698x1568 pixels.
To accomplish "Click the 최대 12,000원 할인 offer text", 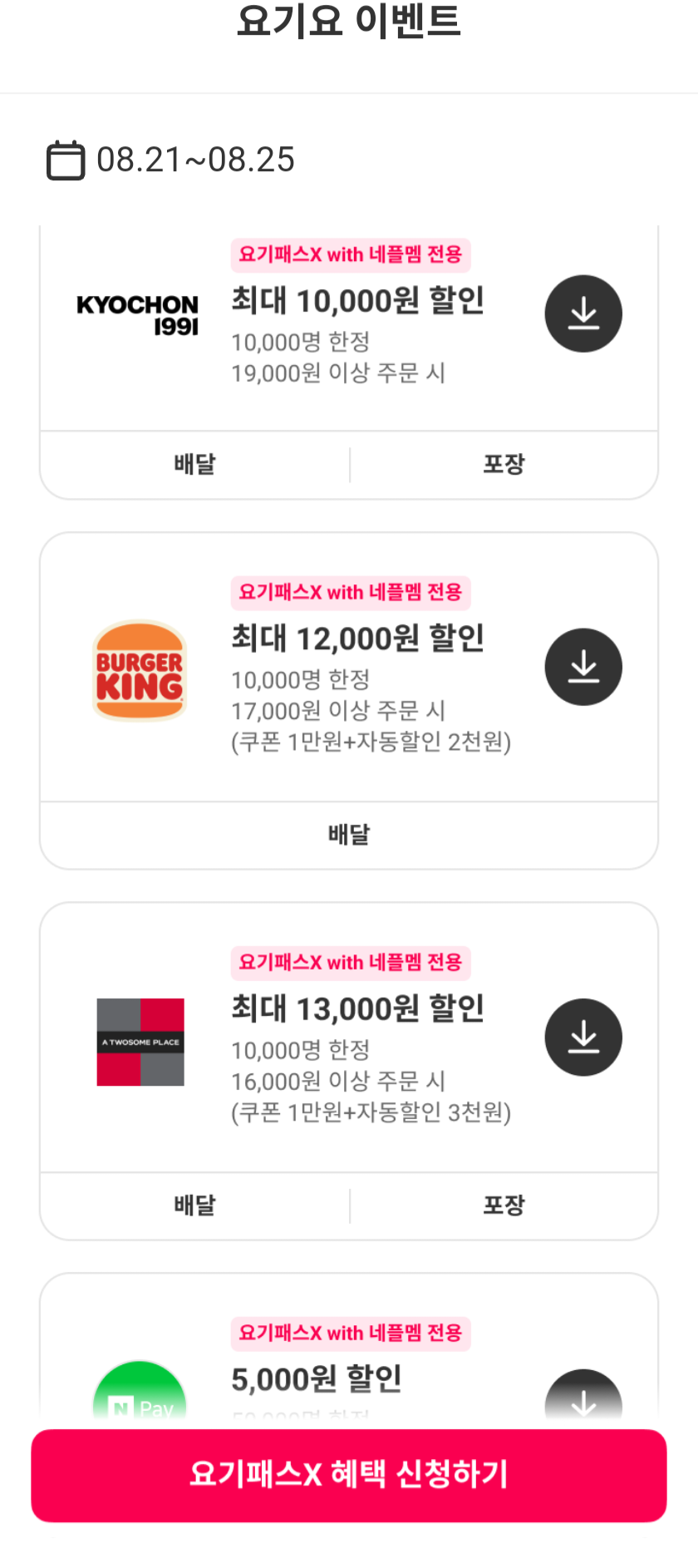I will click(x=360, y=639).
